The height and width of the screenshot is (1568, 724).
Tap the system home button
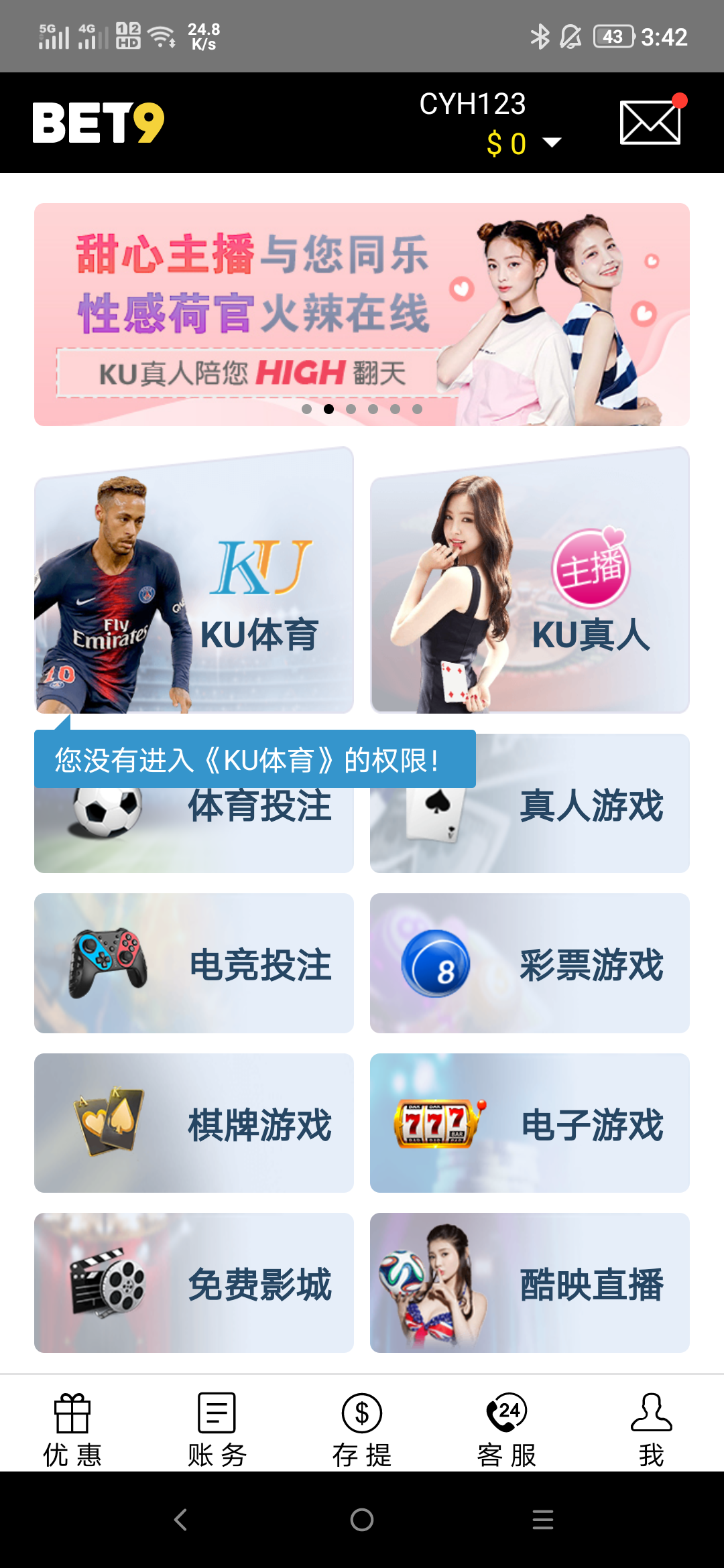362,1519
